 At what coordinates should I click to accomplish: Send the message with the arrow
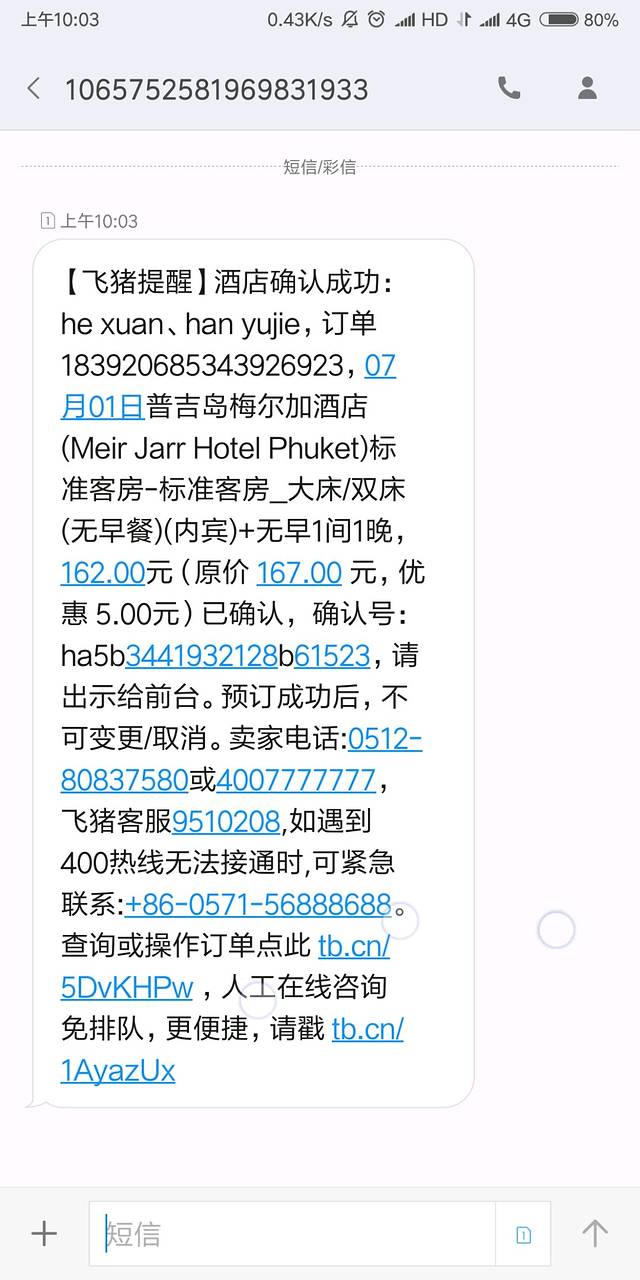[595, 1233]
